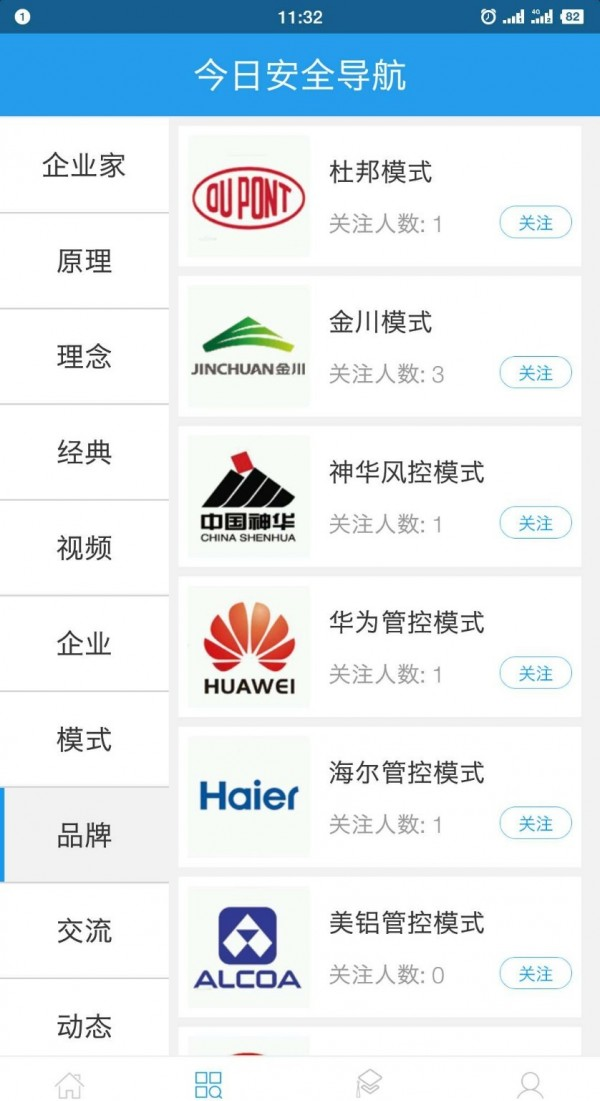600x1101 pixels.
Task: Tap 关注 next to 神华风控模式
Action: pyautogui.click(x=535, y=523)
